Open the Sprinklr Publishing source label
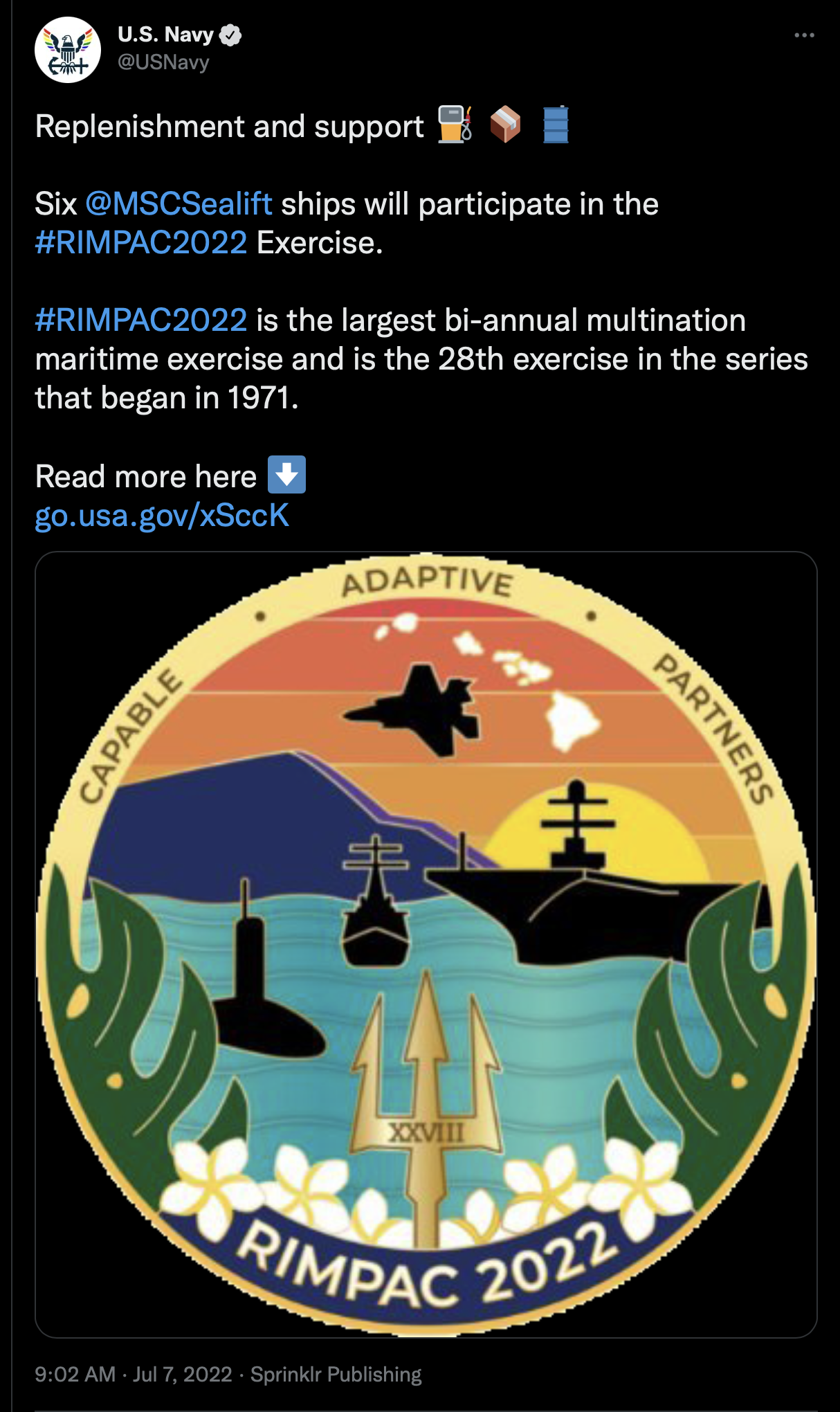 click(x=336, y=1374)
